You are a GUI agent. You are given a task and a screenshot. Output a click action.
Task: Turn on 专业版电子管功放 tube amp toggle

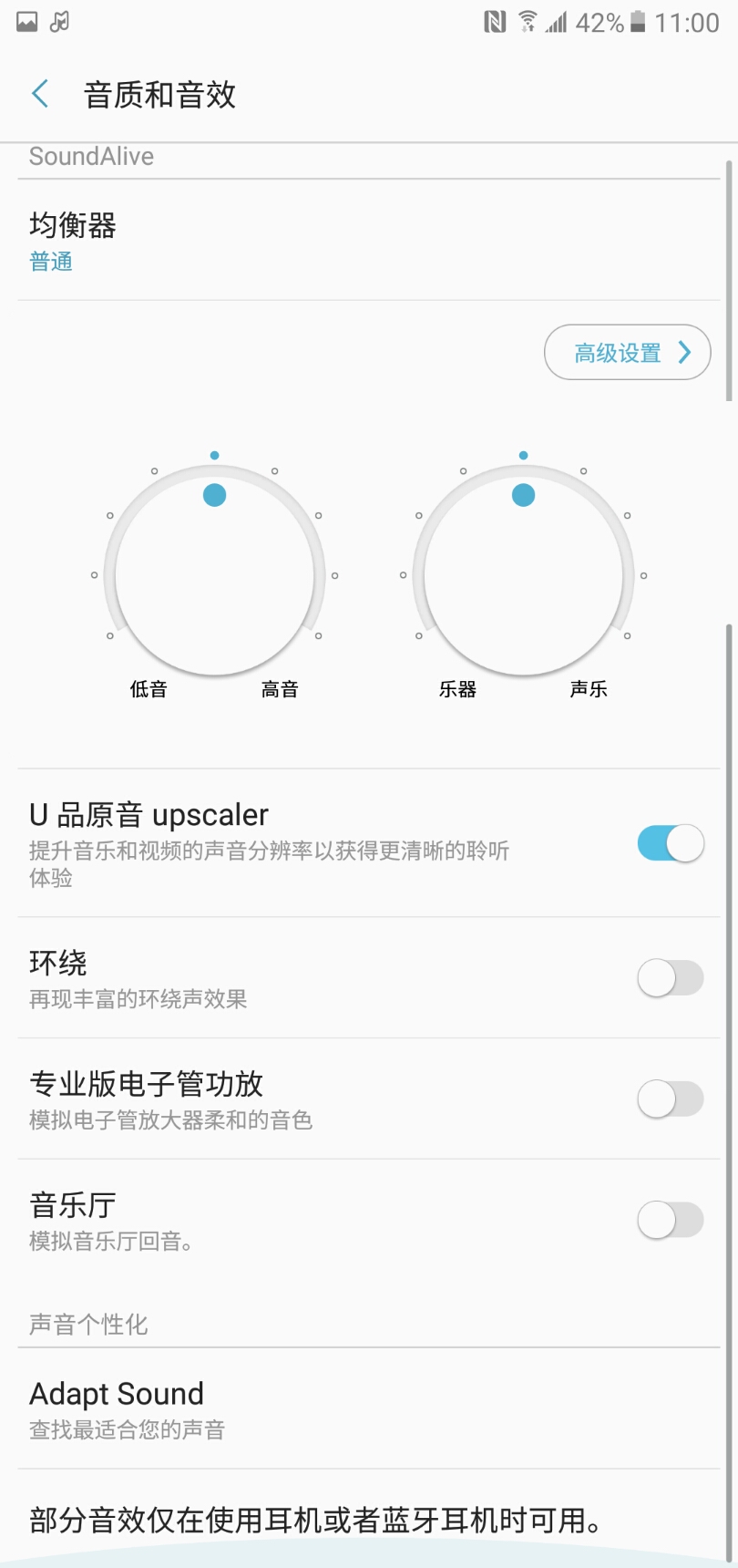670,1099
